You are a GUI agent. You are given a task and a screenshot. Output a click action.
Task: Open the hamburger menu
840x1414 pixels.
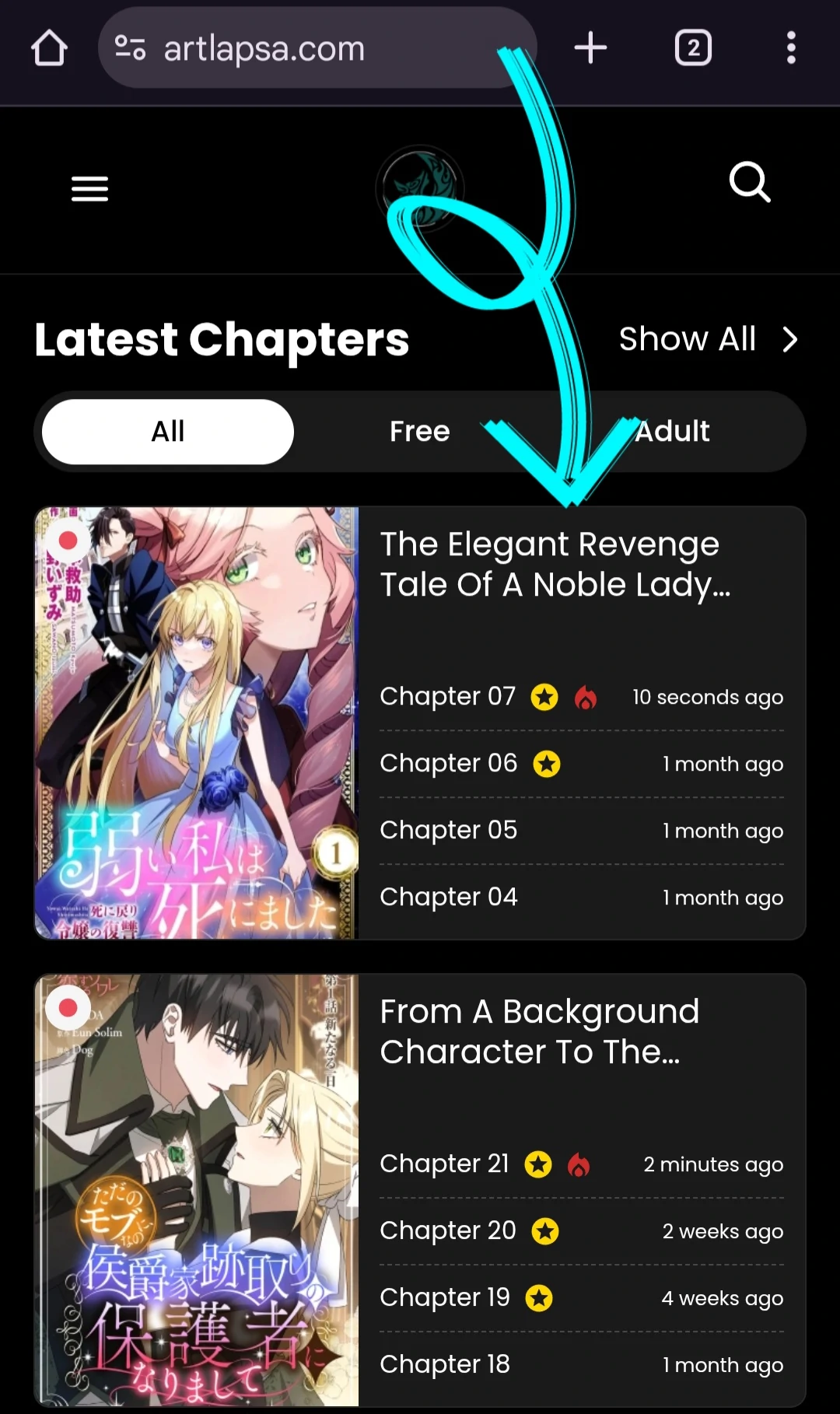click(89, 188)
